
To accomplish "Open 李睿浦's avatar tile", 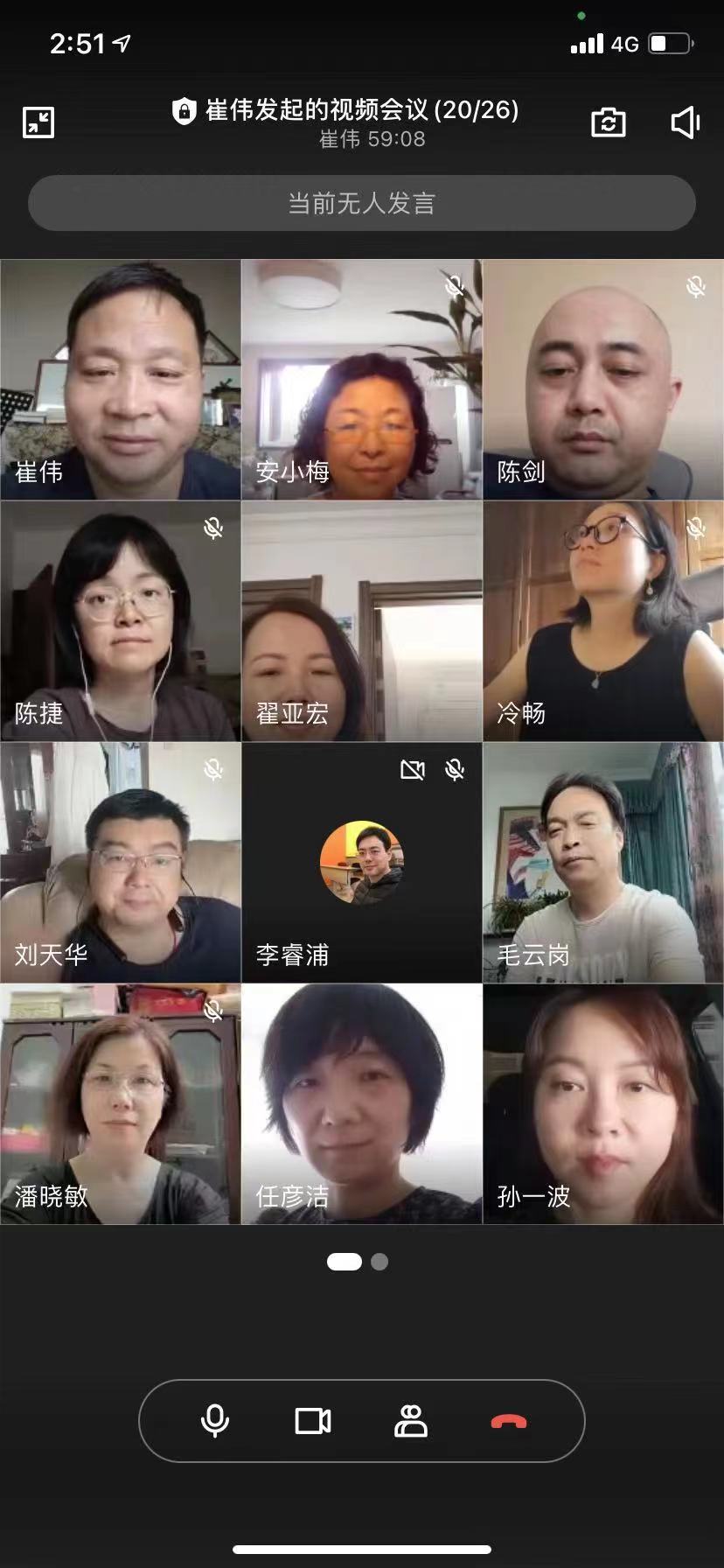I will click(x=362, y=863).
